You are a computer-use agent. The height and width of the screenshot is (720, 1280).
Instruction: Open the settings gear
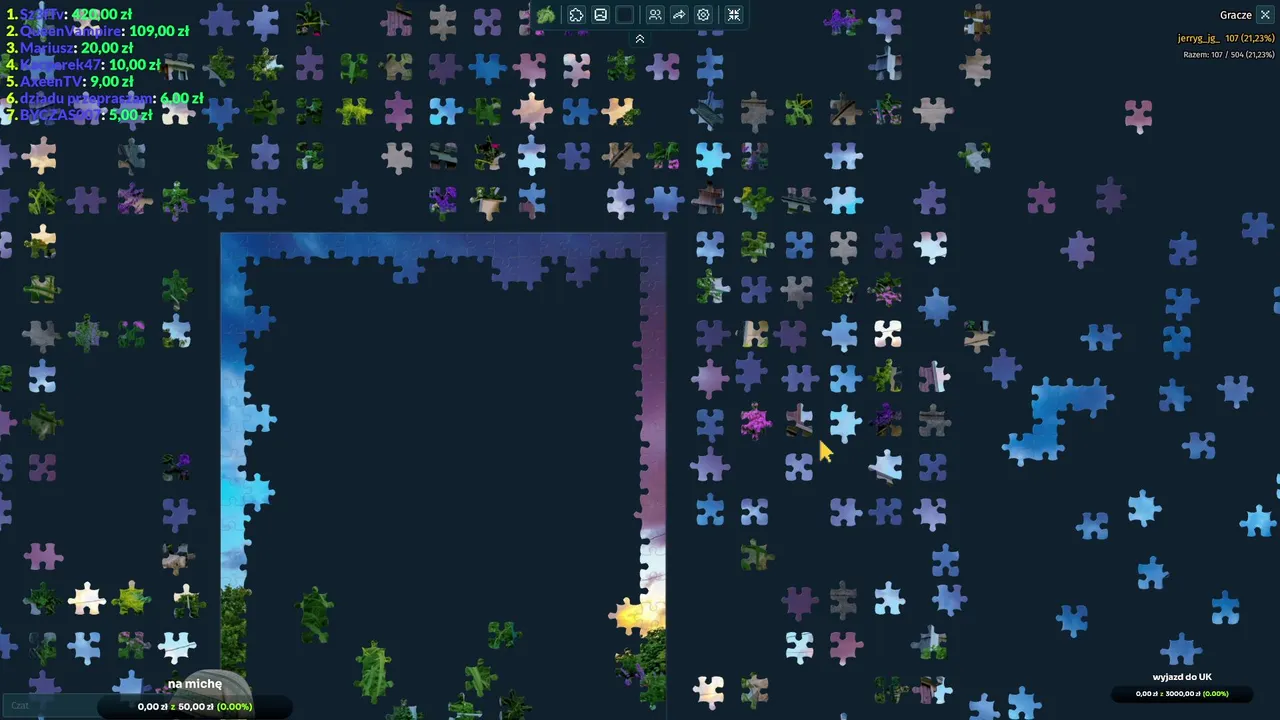pyautogui.click(x=703, y=15)
